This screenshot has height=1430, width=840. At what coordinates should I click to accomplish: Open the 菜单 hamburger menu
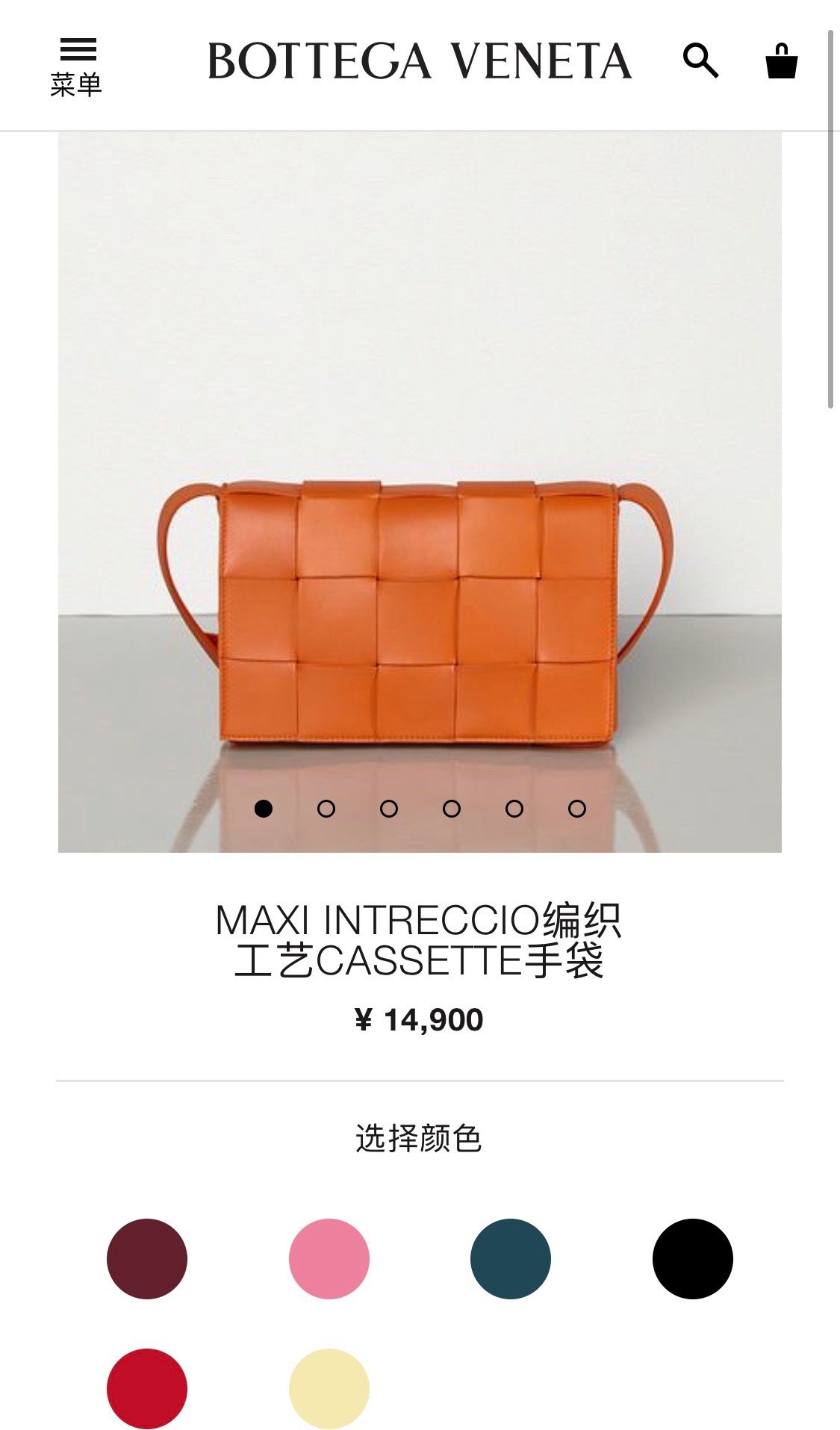77,66
